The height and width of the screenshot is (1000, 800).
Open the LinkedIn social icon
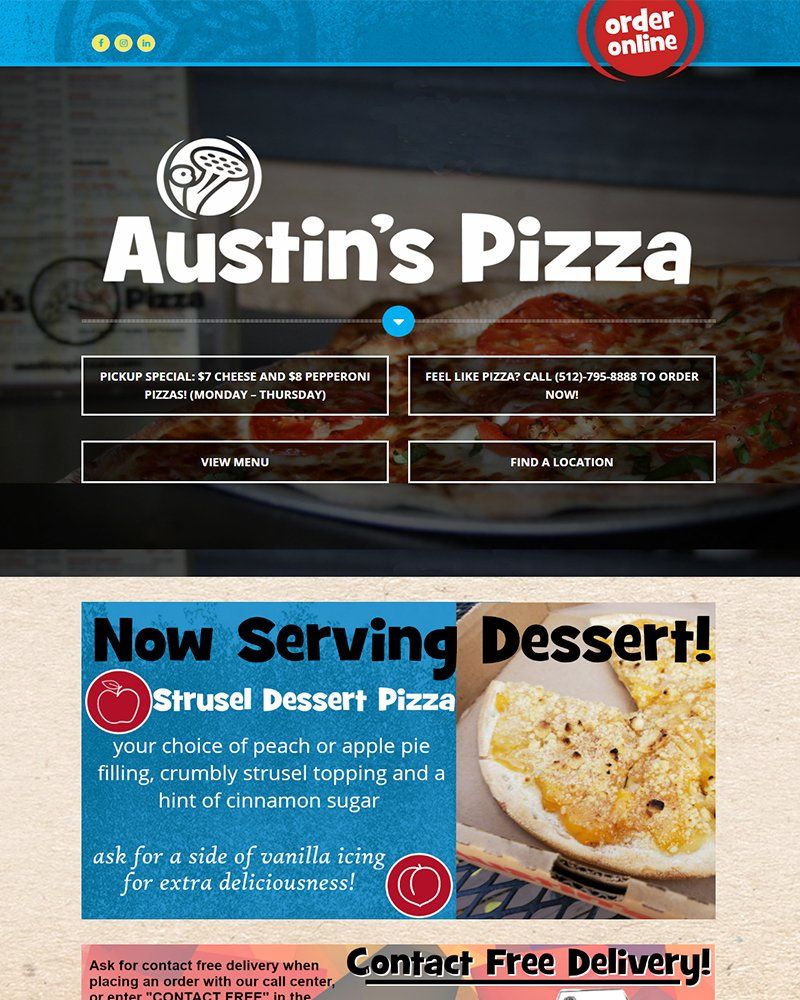pyautogui.click(x=146, y=43)
